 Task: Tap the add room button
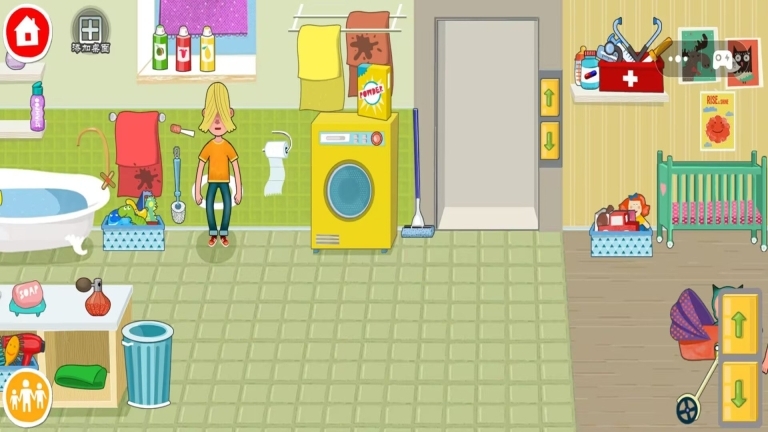(x=89, y=30)
